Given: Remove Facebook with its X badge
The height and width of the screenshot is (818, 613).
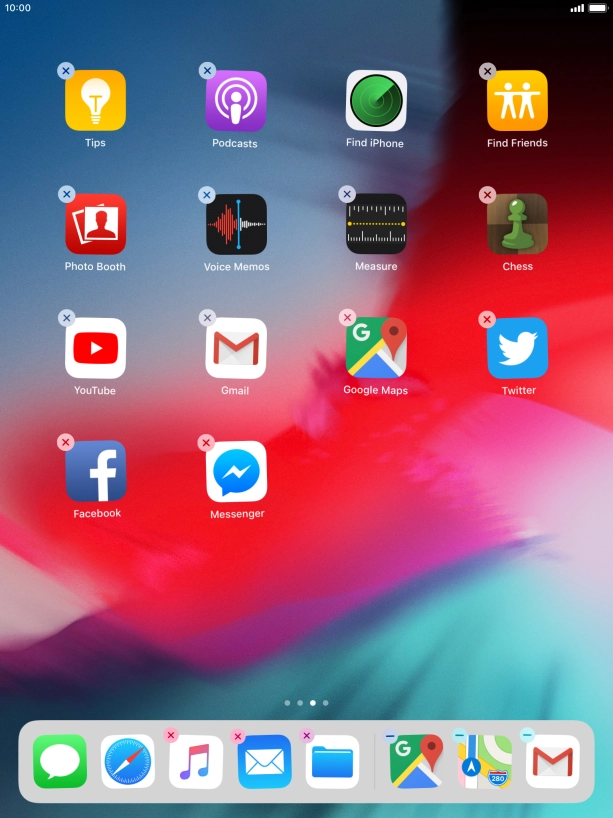Looking at the screenshot, I should [x=65, y=442].
